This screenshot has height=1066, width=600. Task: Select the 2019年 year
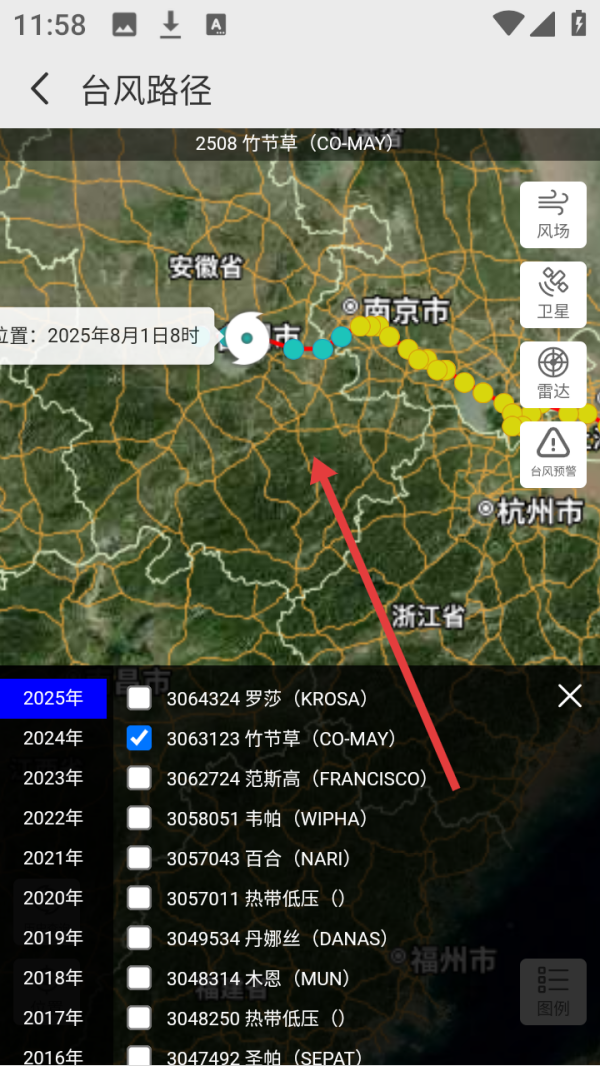coord(53,938)
